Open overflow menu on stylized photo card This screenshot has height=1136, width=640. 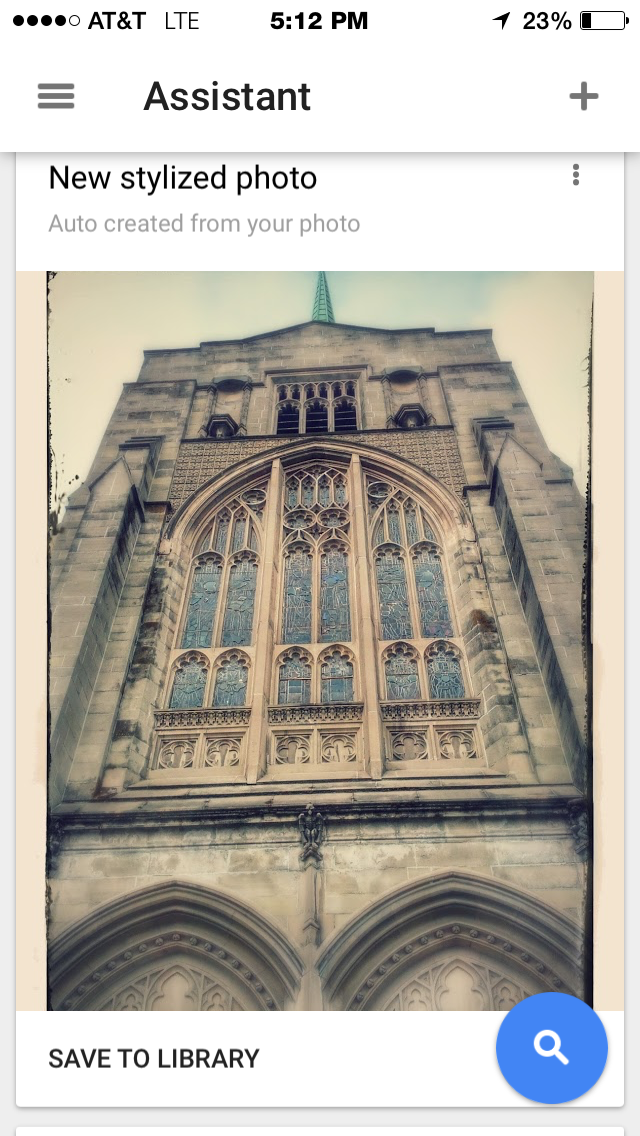pyautogui.click(x=575, y=175)
